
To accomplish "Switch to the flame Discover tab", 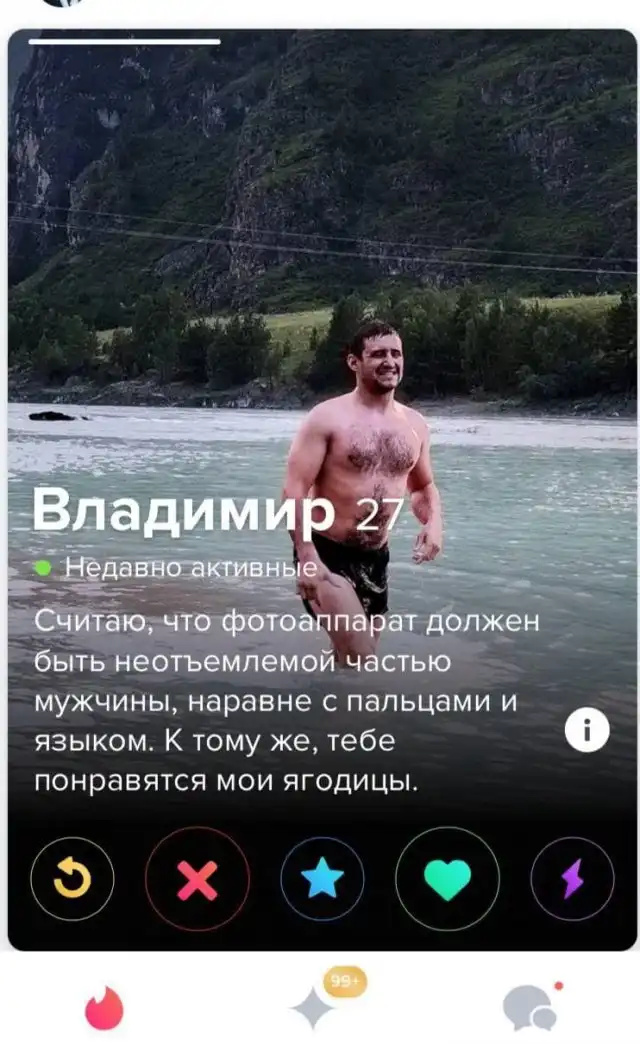I will click(104, 1008).
